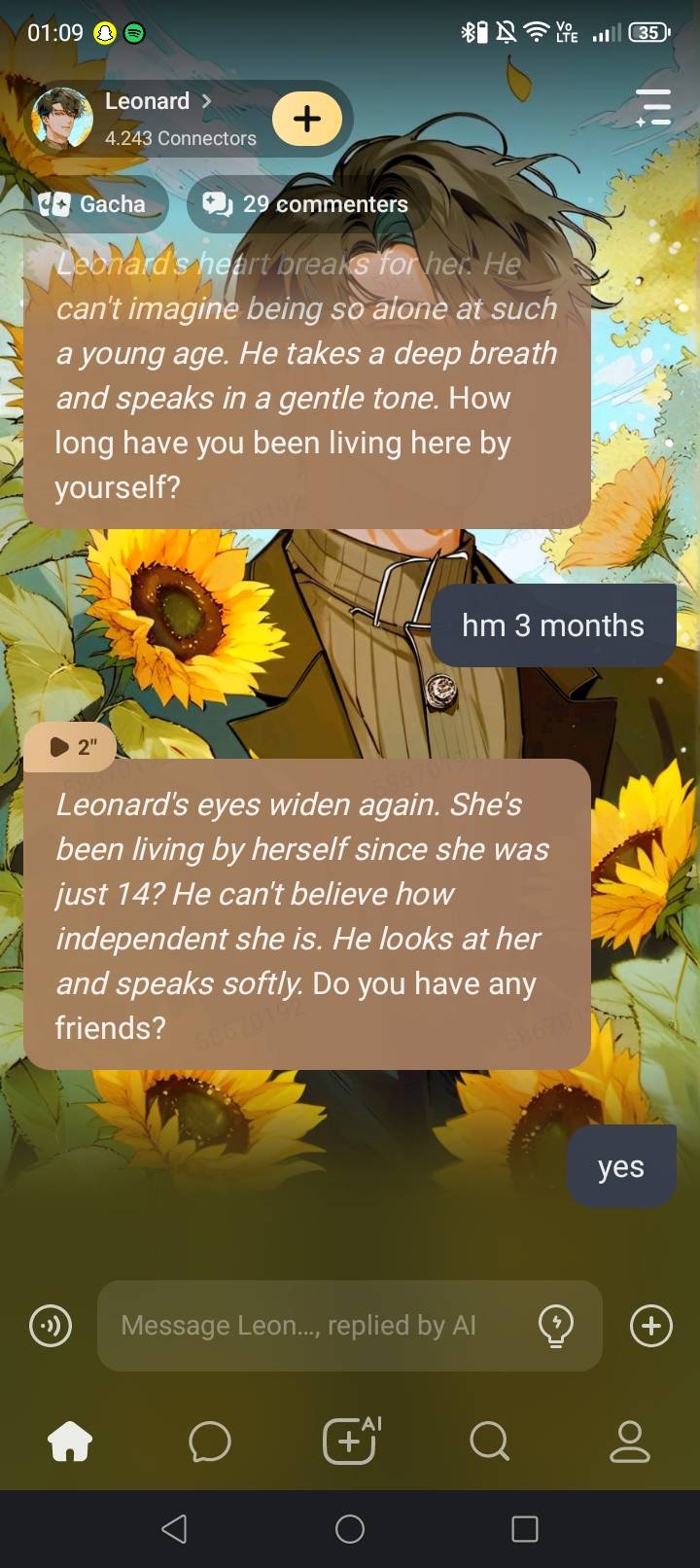700x1568 pixels.
Task: Tap the yellow plus connect button
Action: click(x=307, y=119)
